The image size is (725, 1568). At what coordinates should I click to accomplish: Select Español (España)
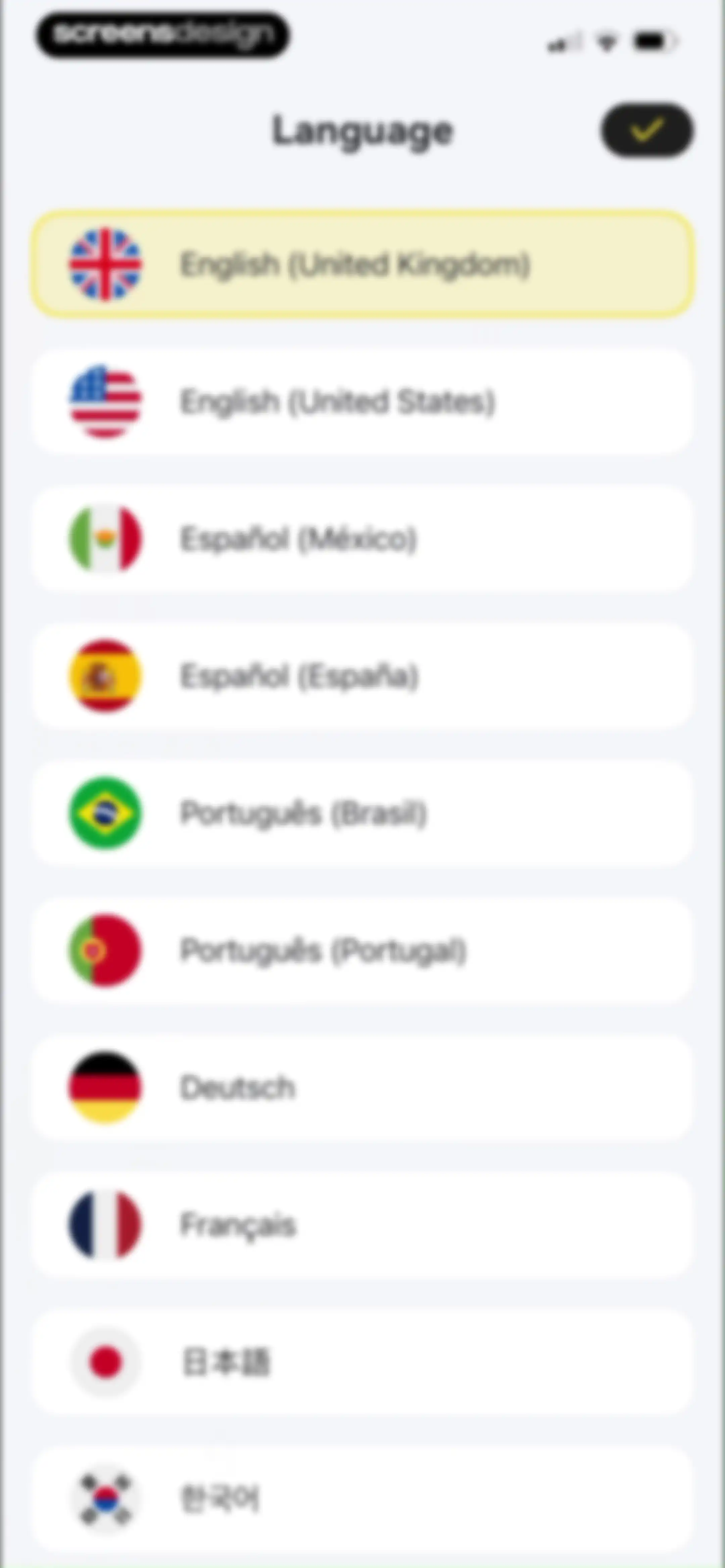[363, 676]
